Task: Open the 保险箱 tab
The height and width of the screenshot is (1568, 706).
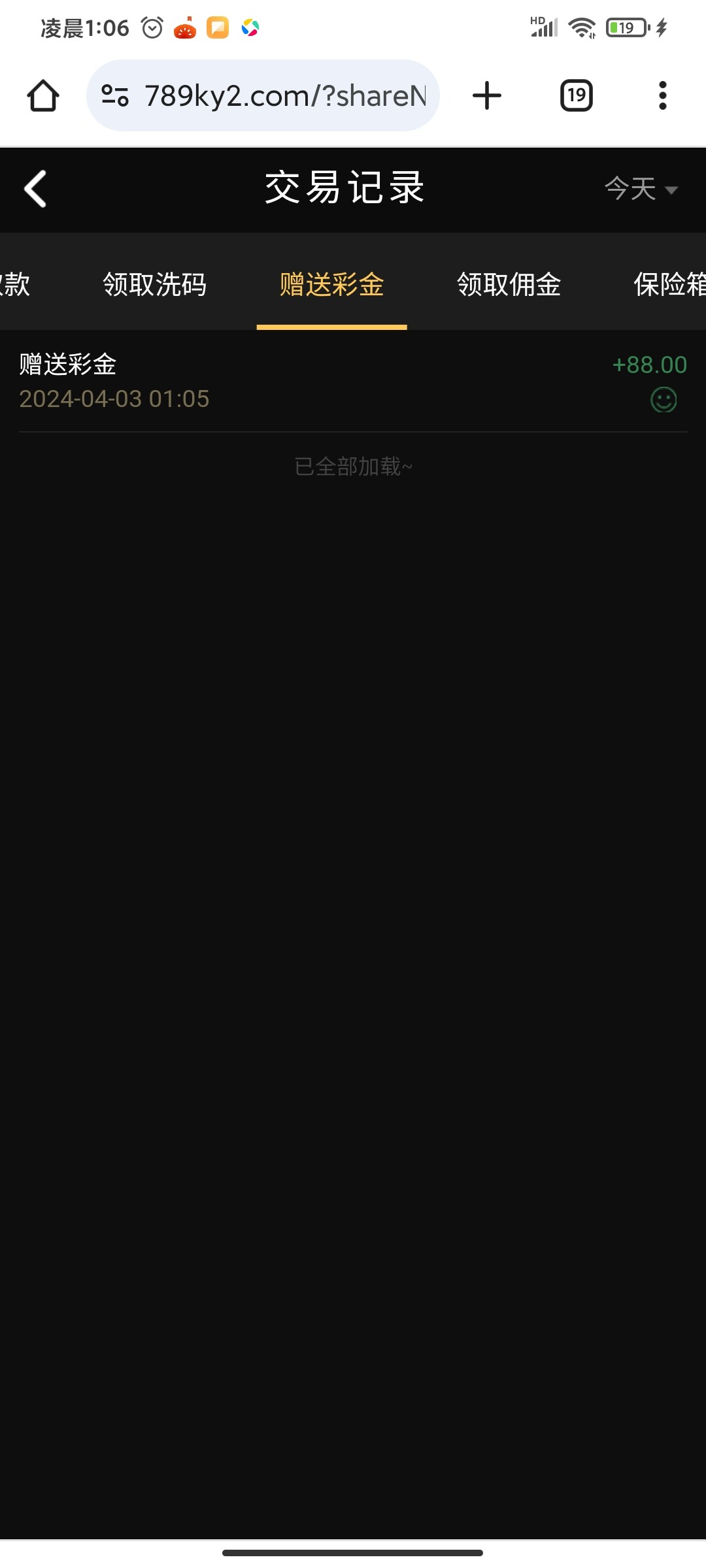Action: coord(670,285)
